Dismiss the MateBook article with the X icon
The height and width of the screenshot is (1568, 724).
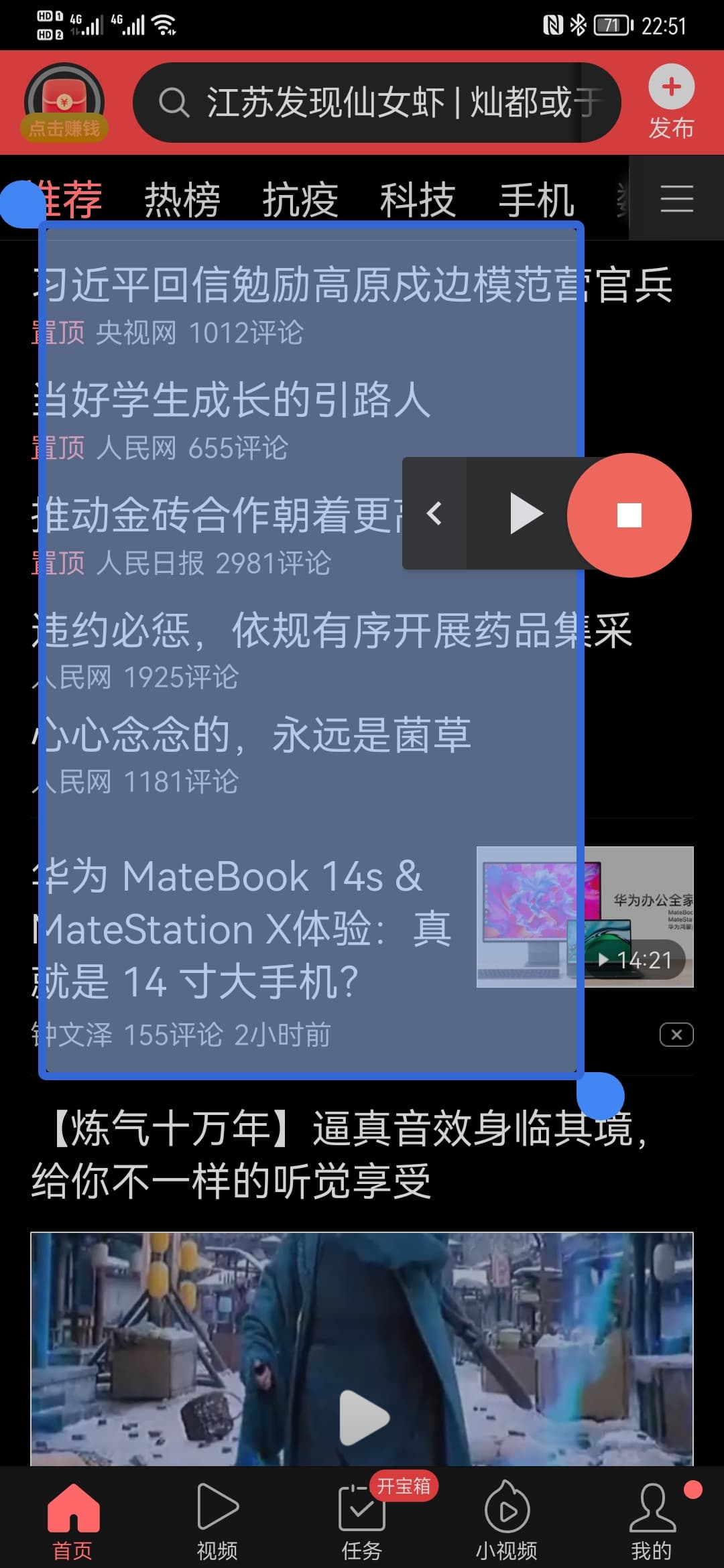pyautogui.click(x=676, y=1035)
